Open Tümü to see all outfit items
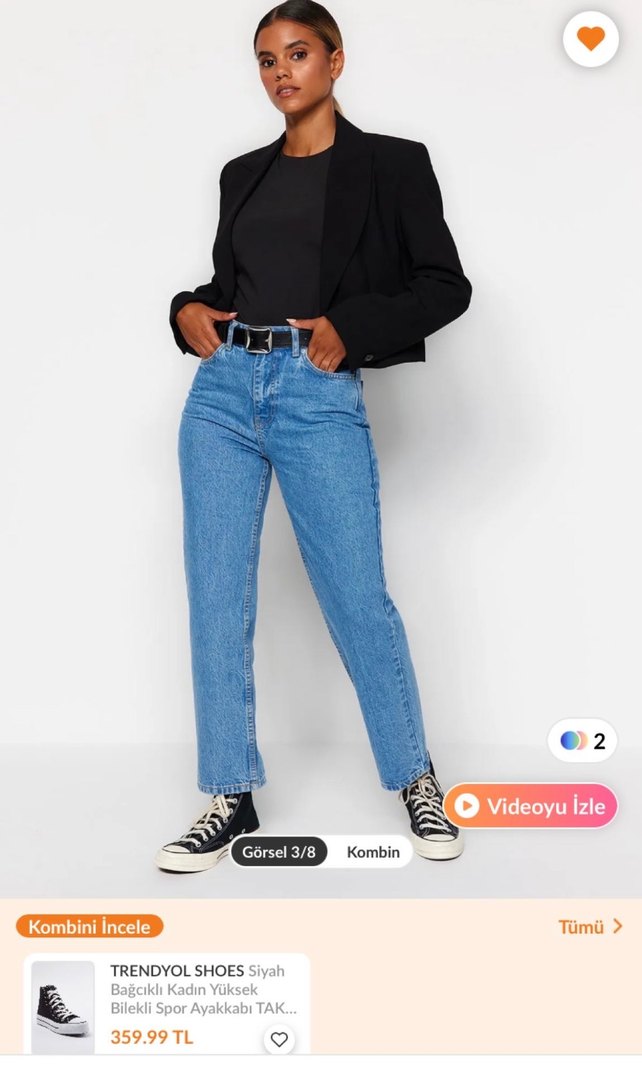This screenshot has height=1068, width=642. pos(590,927)
